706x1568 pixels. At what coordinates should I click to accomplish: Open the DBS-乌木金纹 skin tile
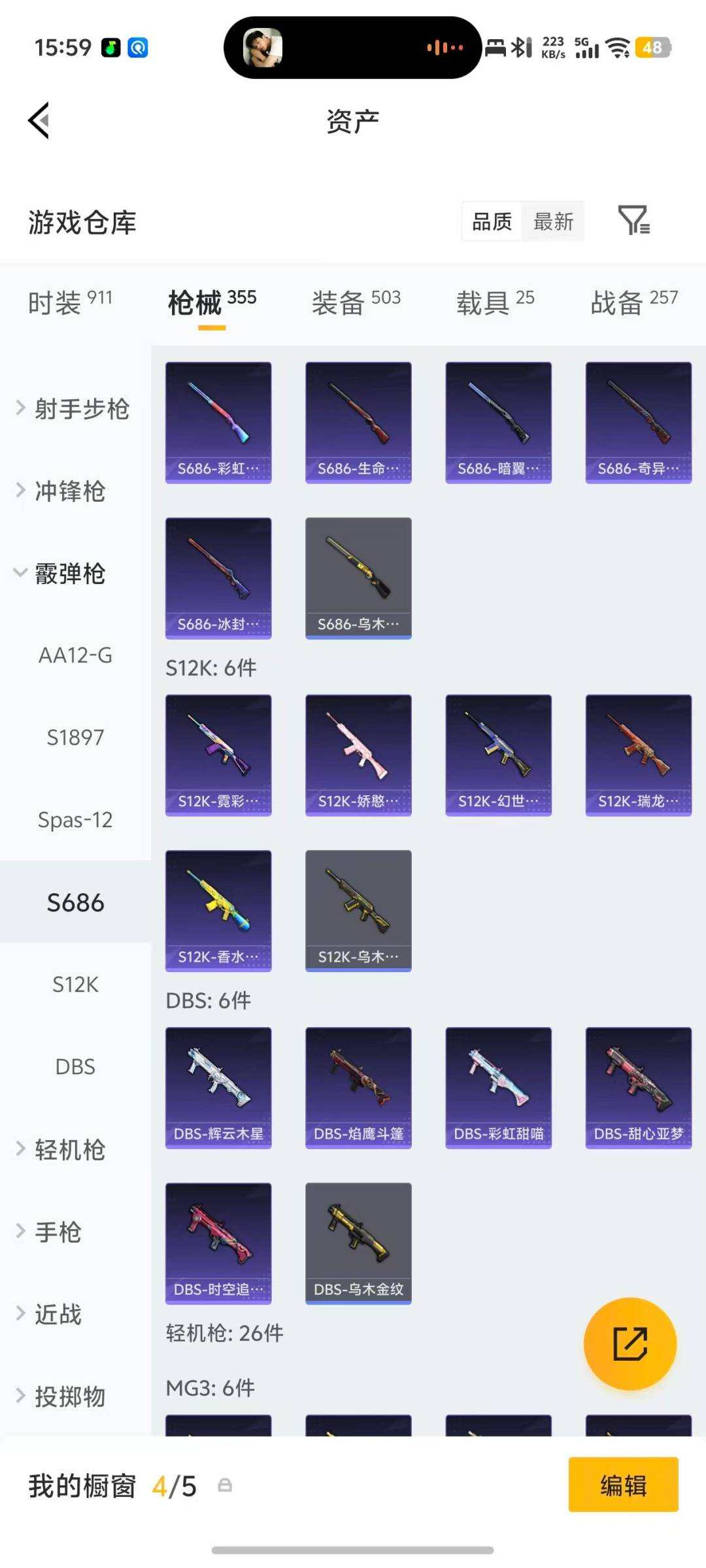(358, 1243)
